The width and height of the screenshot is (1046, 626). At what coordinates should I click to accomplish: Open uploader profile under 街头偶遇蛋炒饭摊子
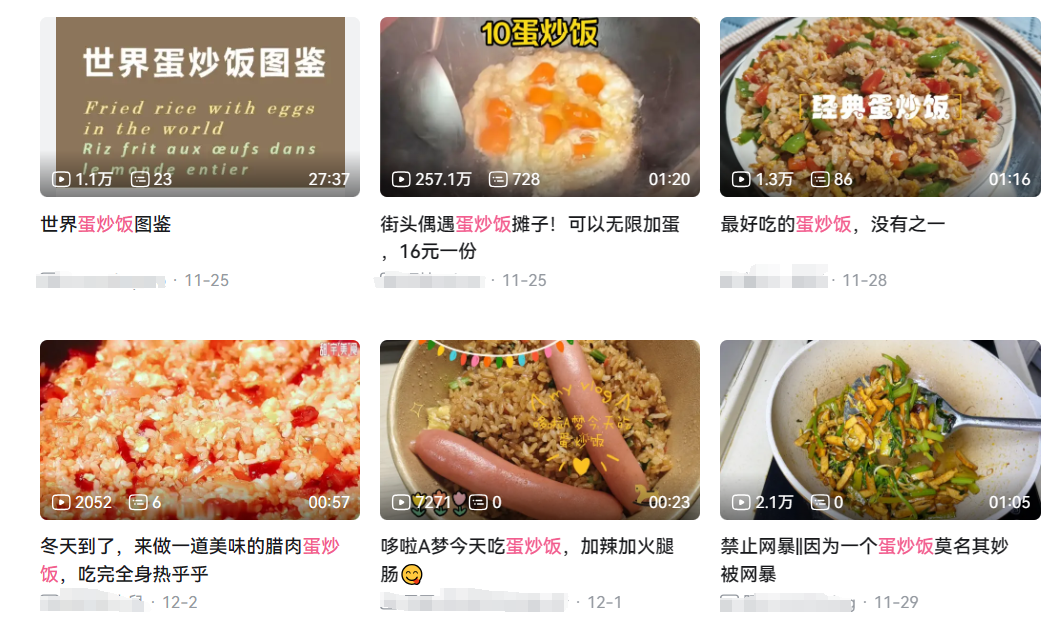pos(432,281)
